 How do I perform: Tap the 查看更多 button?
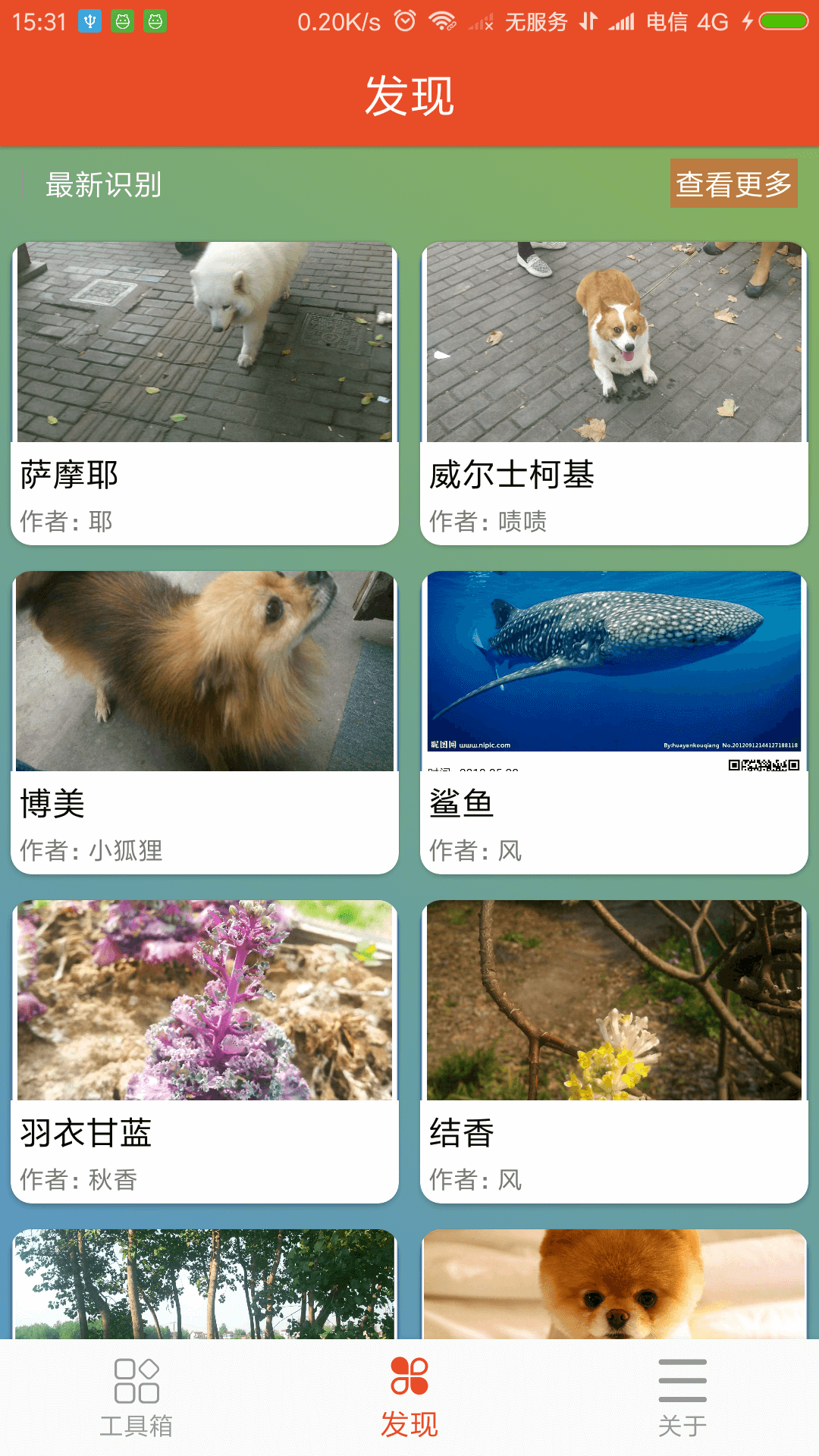(x=733, y=184)
